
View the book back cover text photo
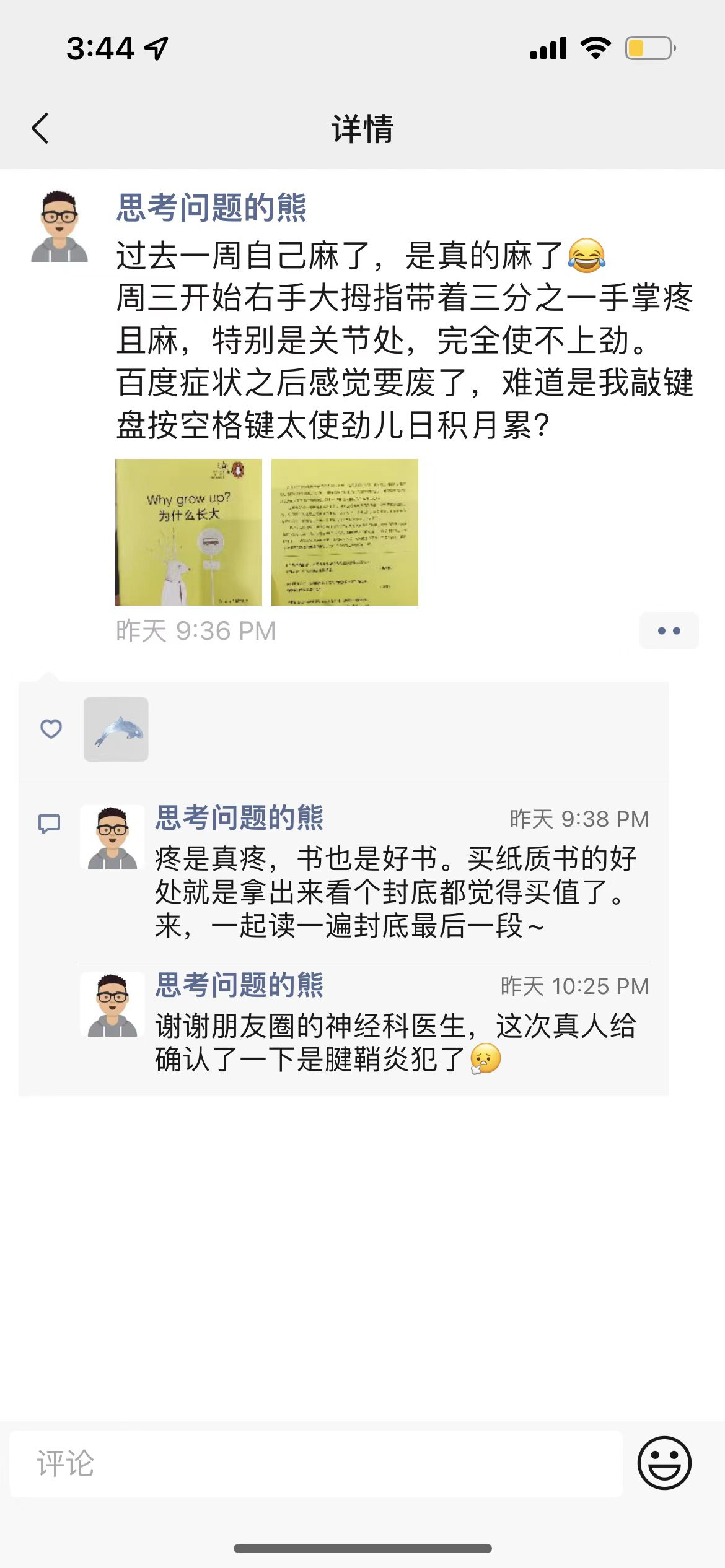[345, 532]
